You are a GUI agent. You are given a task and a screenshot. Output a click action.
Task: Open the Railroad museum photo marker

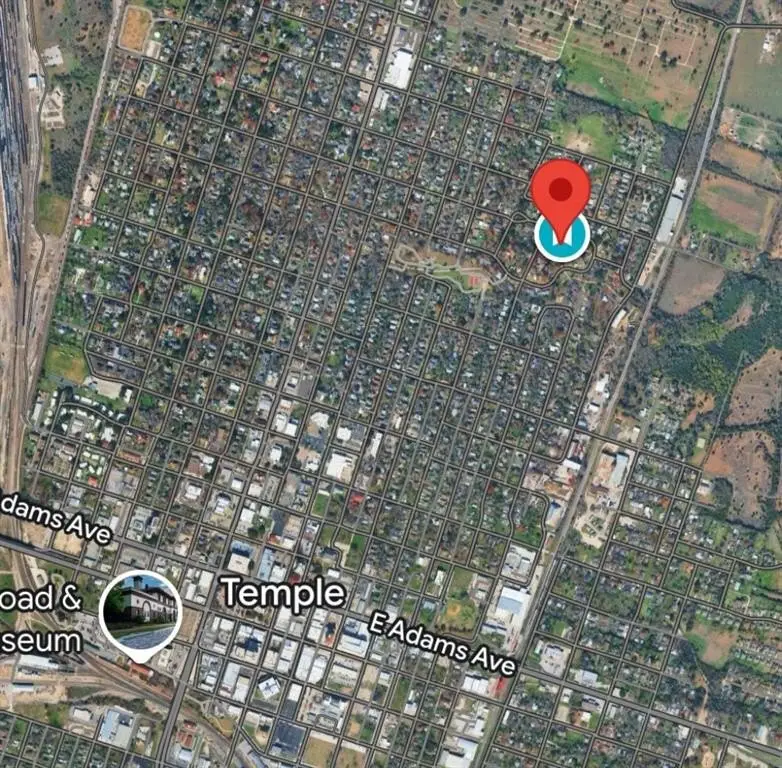(141, 610)
